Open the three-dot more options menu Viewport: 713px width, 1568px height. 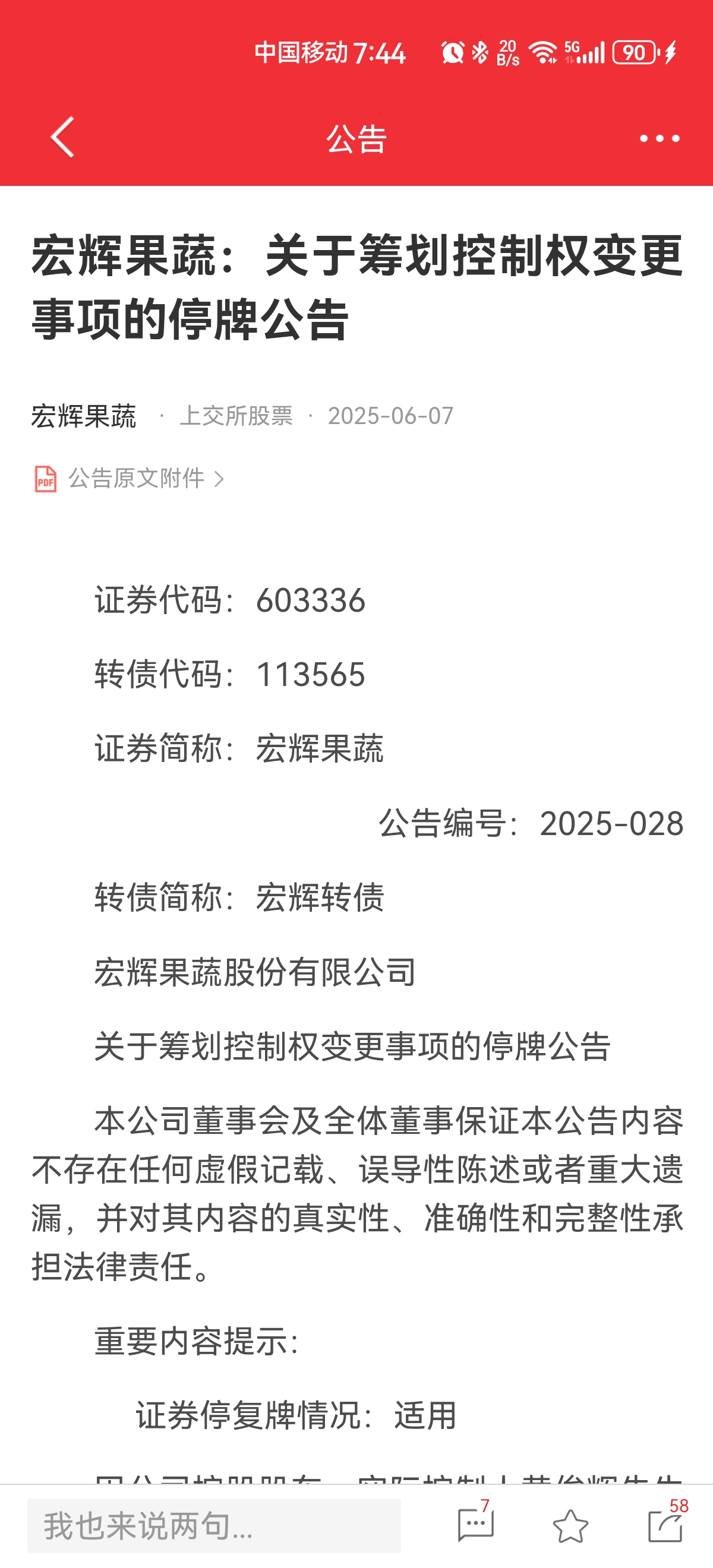coord(659,139)
